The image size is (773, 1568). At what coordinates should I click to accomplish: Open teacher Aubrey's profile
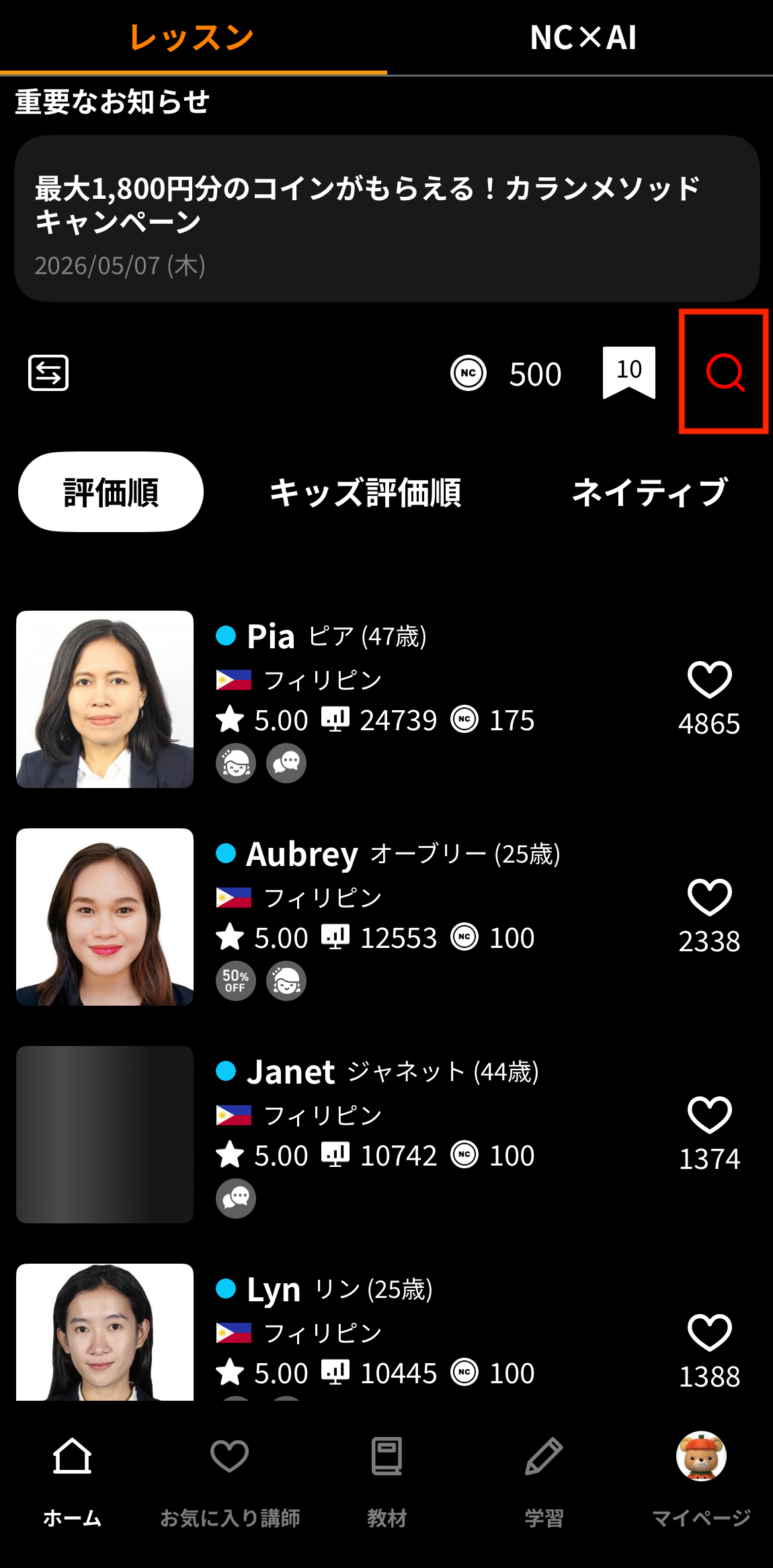[336, 917]
